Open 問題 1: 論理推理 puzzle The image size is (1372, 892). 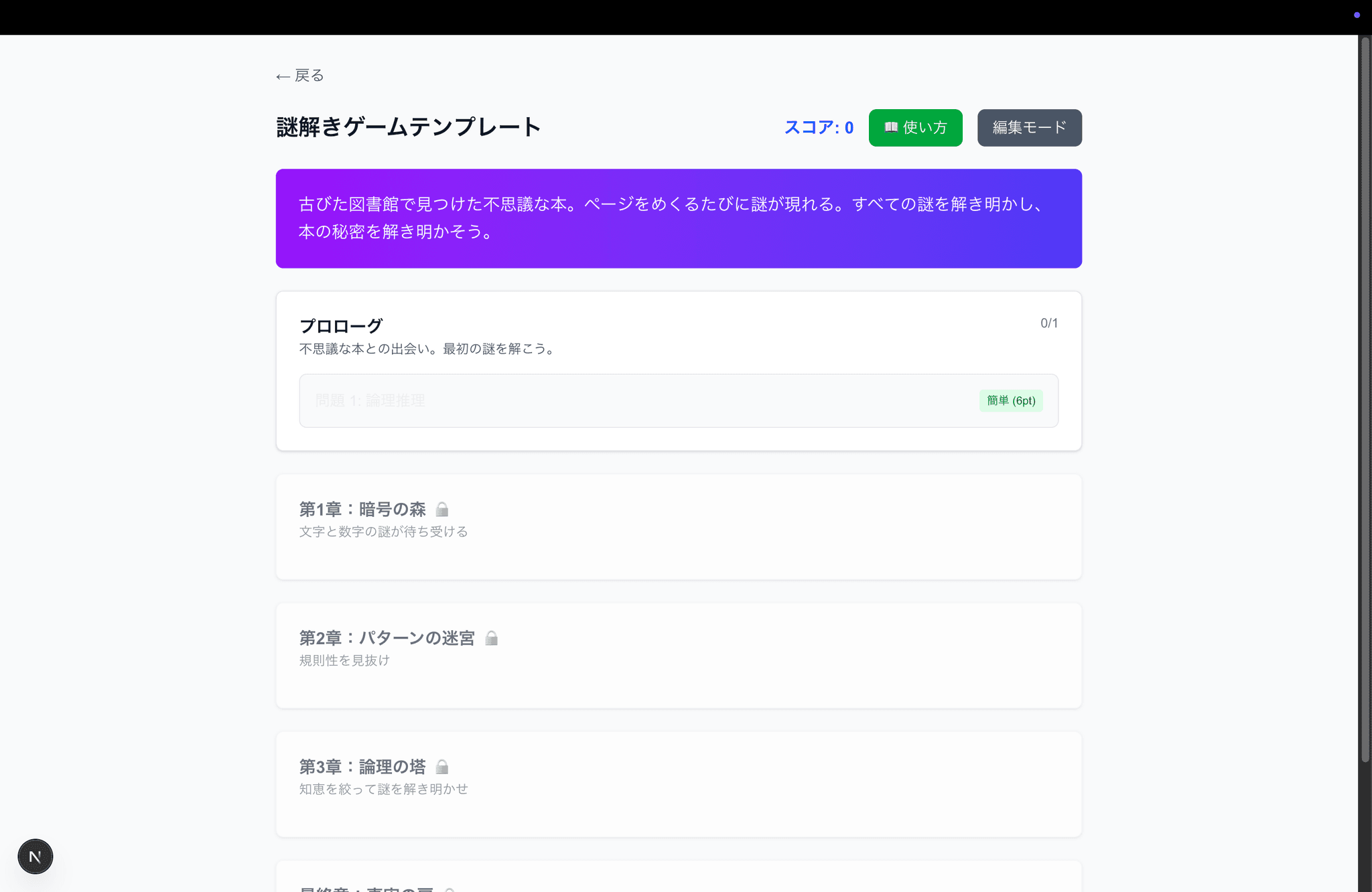[x=678, y=400]
